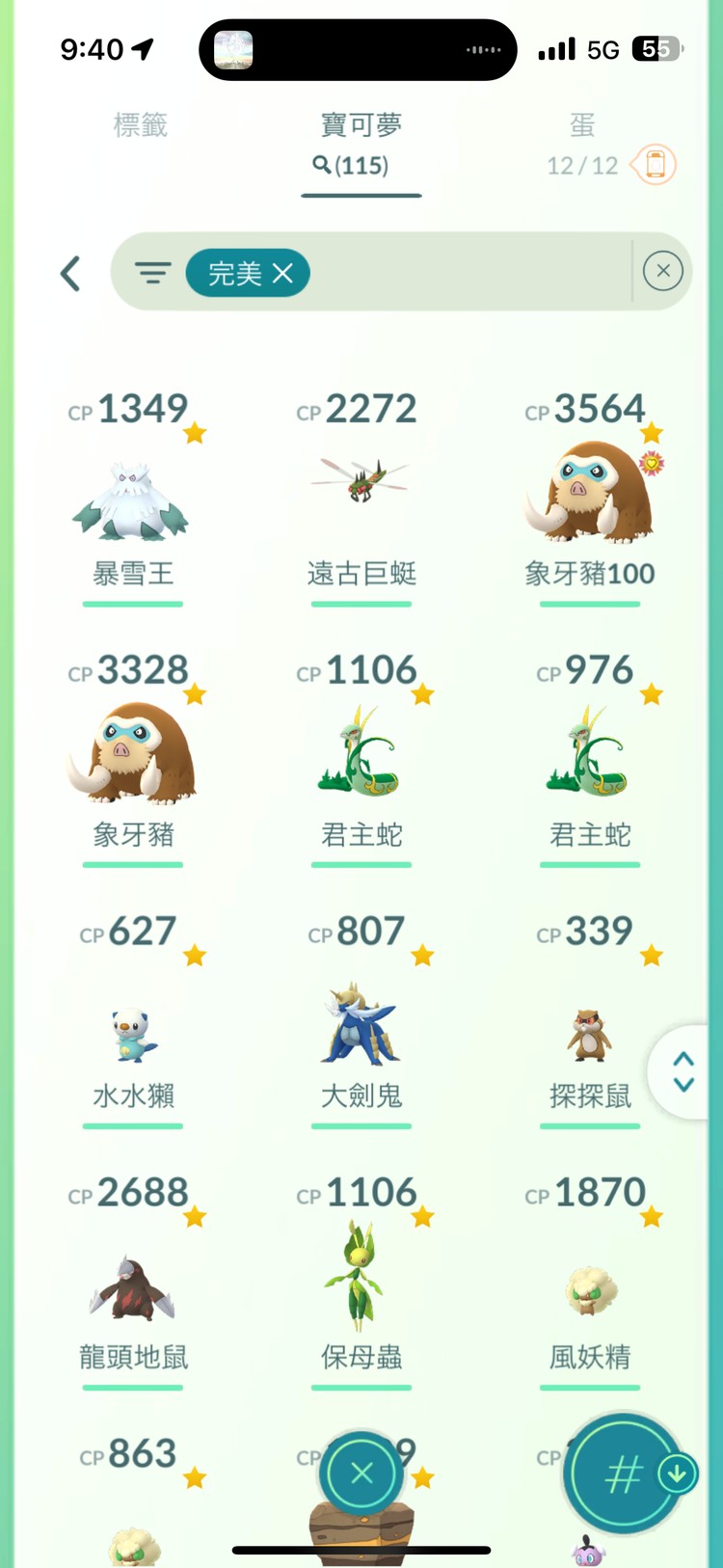Clear the search field with the circular X
The width and height of the screenshot is (723, 1568).
point(662,270)
